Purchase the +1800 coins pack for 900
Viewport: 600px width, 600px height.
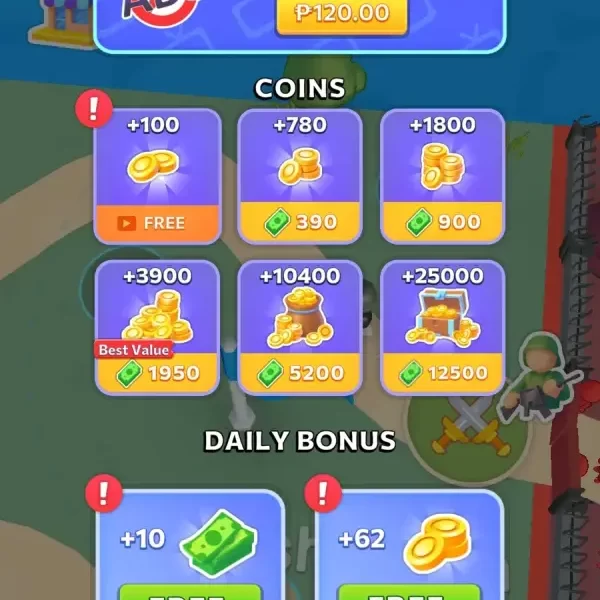[443, 222]
